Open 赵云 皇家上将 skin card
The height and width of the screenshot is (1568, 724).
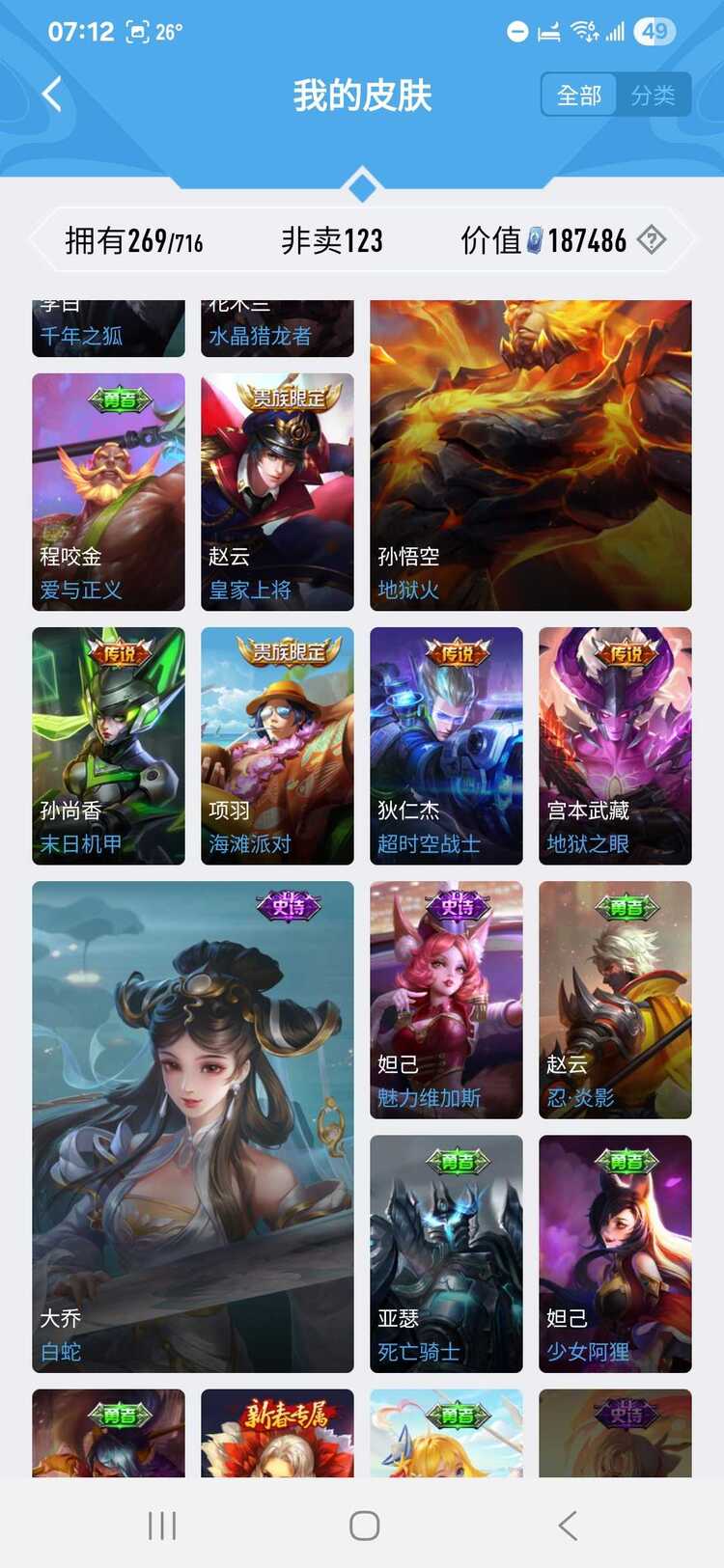point(277,492)
